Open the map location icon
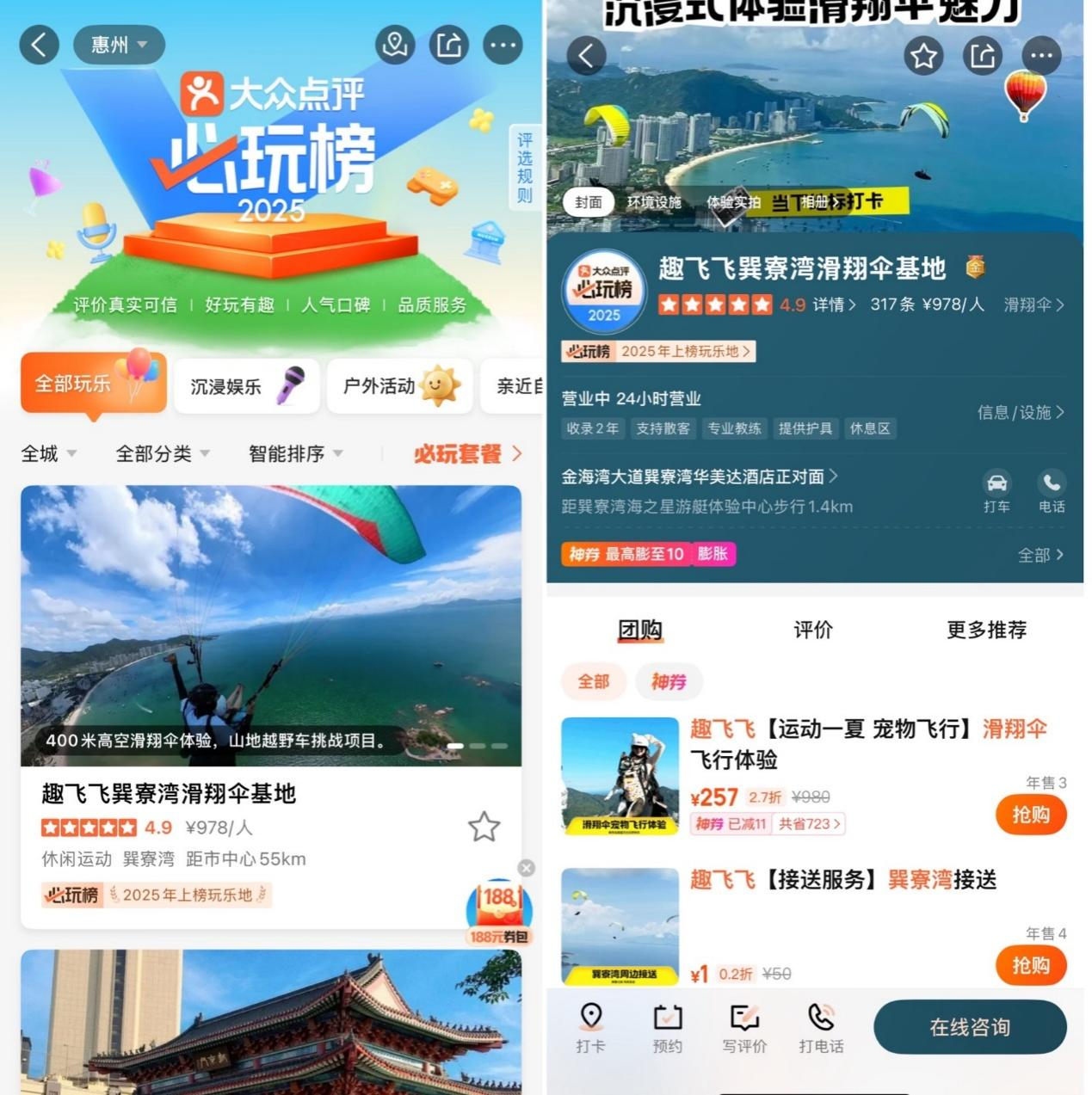The width and height of the screenshot is (1092, 1095). point(395,45)
